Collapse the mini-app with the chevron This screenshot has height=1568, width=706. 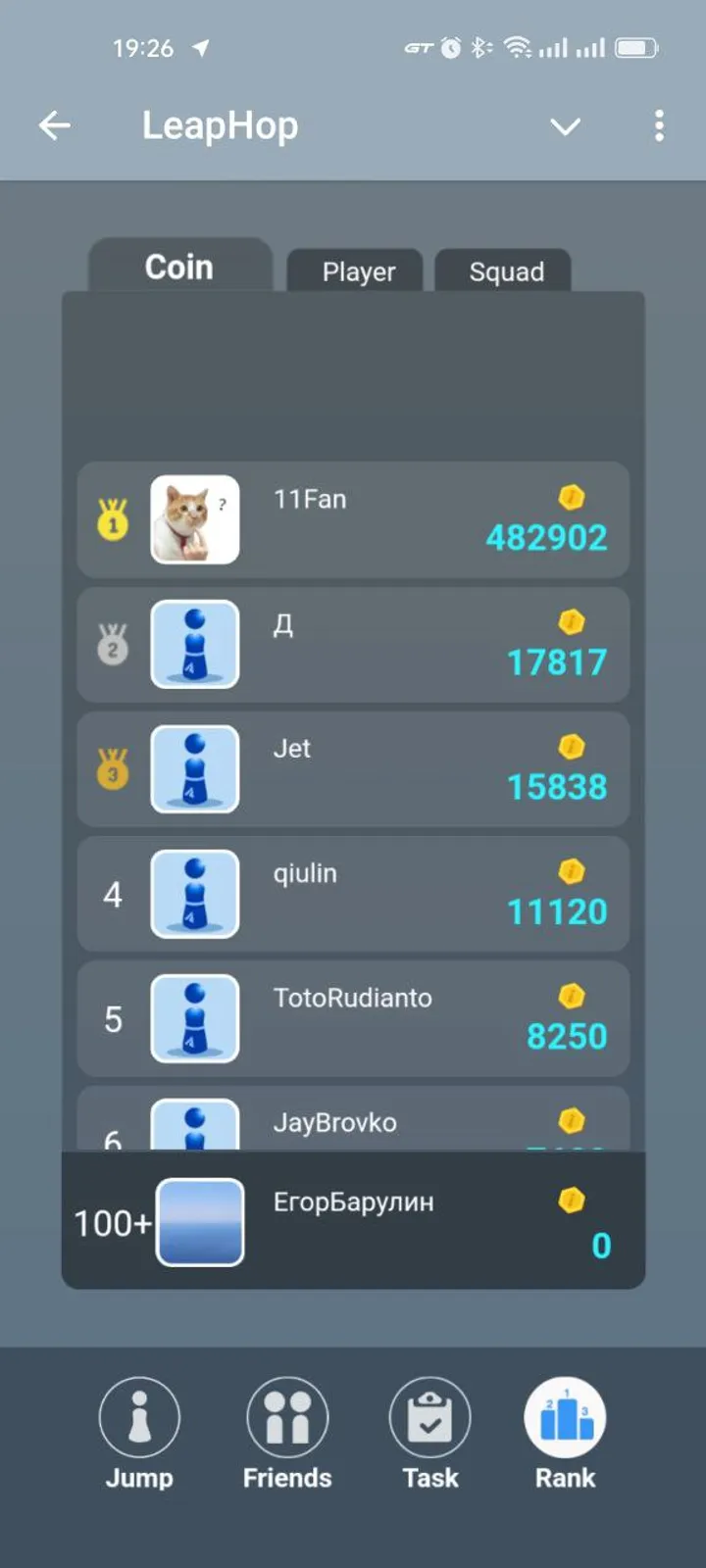point(566,125)
